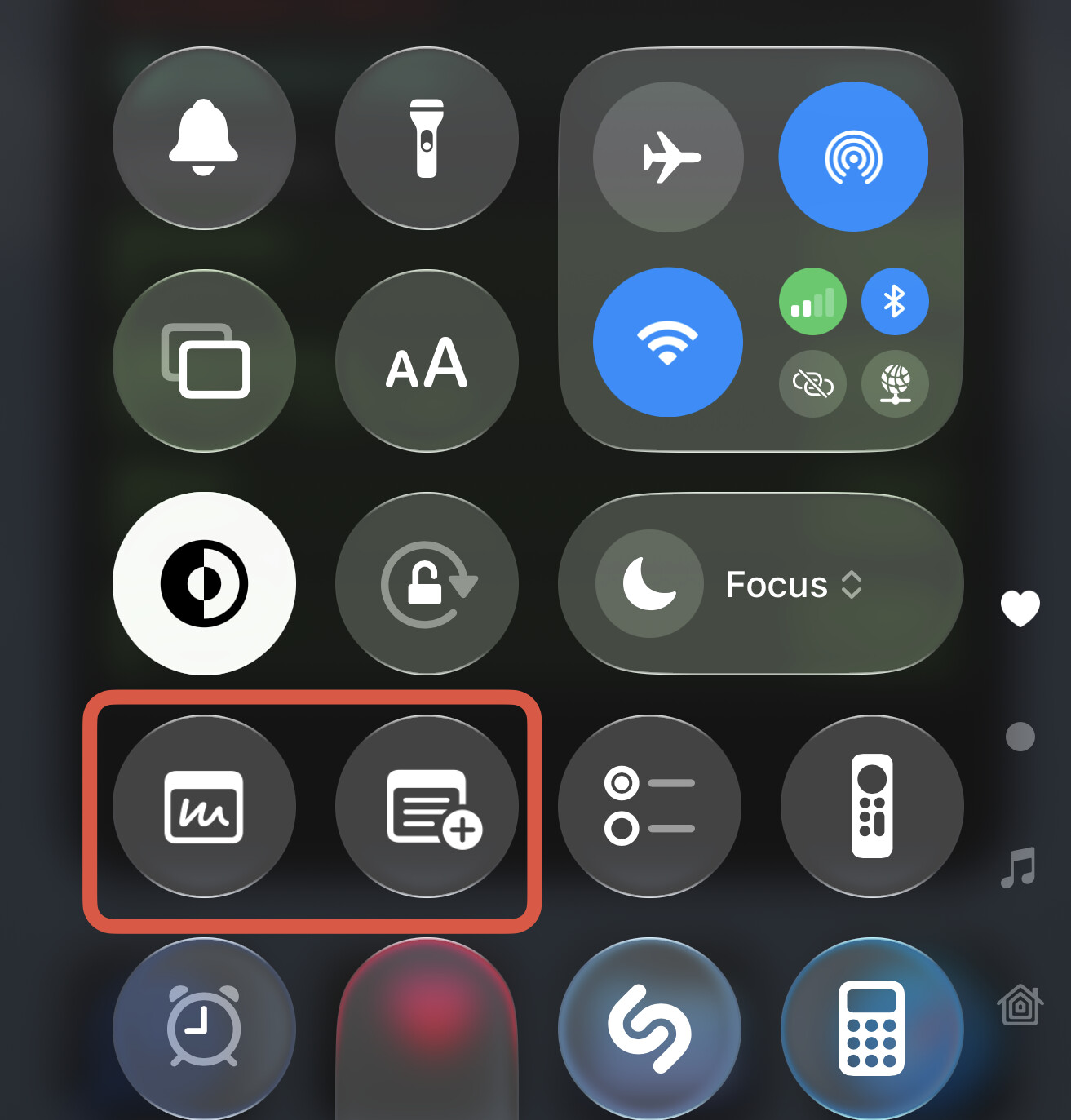Open screen mirroring
The width and height of the screenshot is (1071, 1120).
click(x=204, y=361)
